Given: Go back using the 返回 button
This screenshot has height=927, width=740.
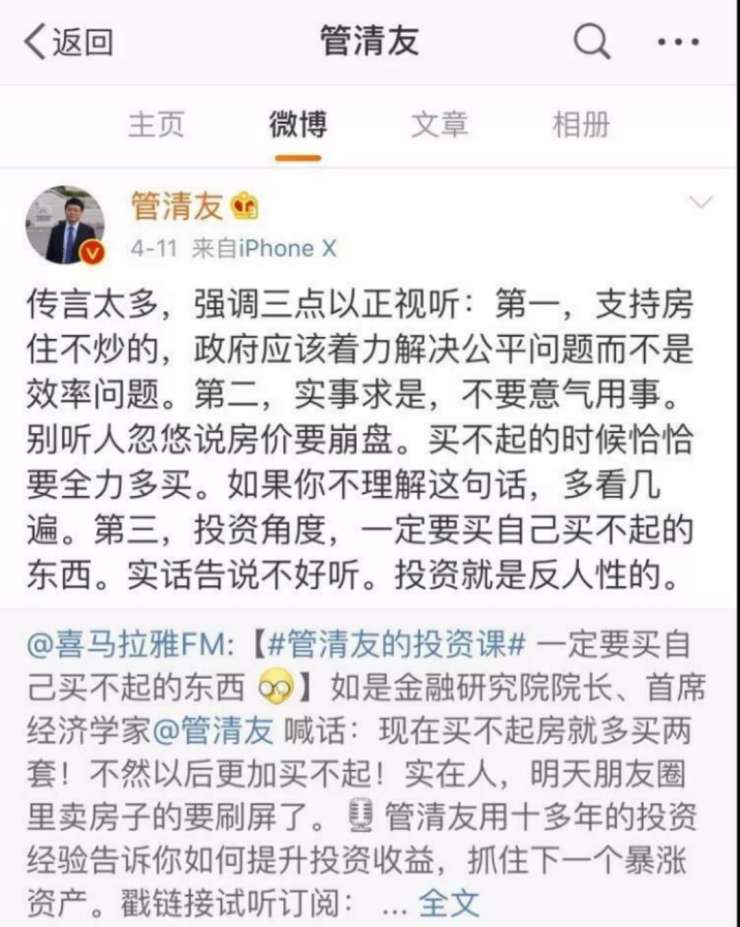Looking at the screenshot, I should pos(68,42).
